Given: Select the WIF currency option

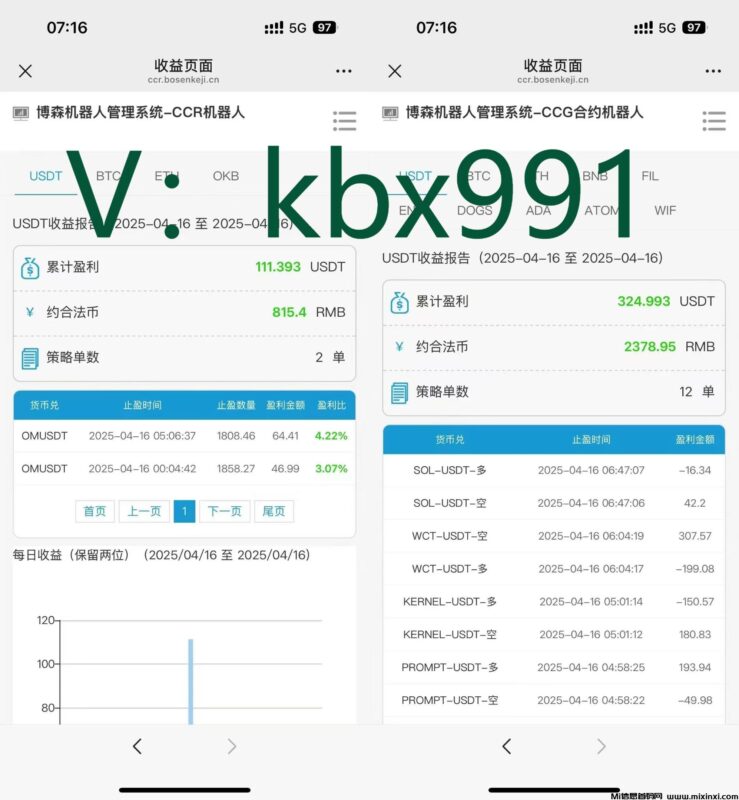Looking at the screenshot, I should click(x=665, y=211).
